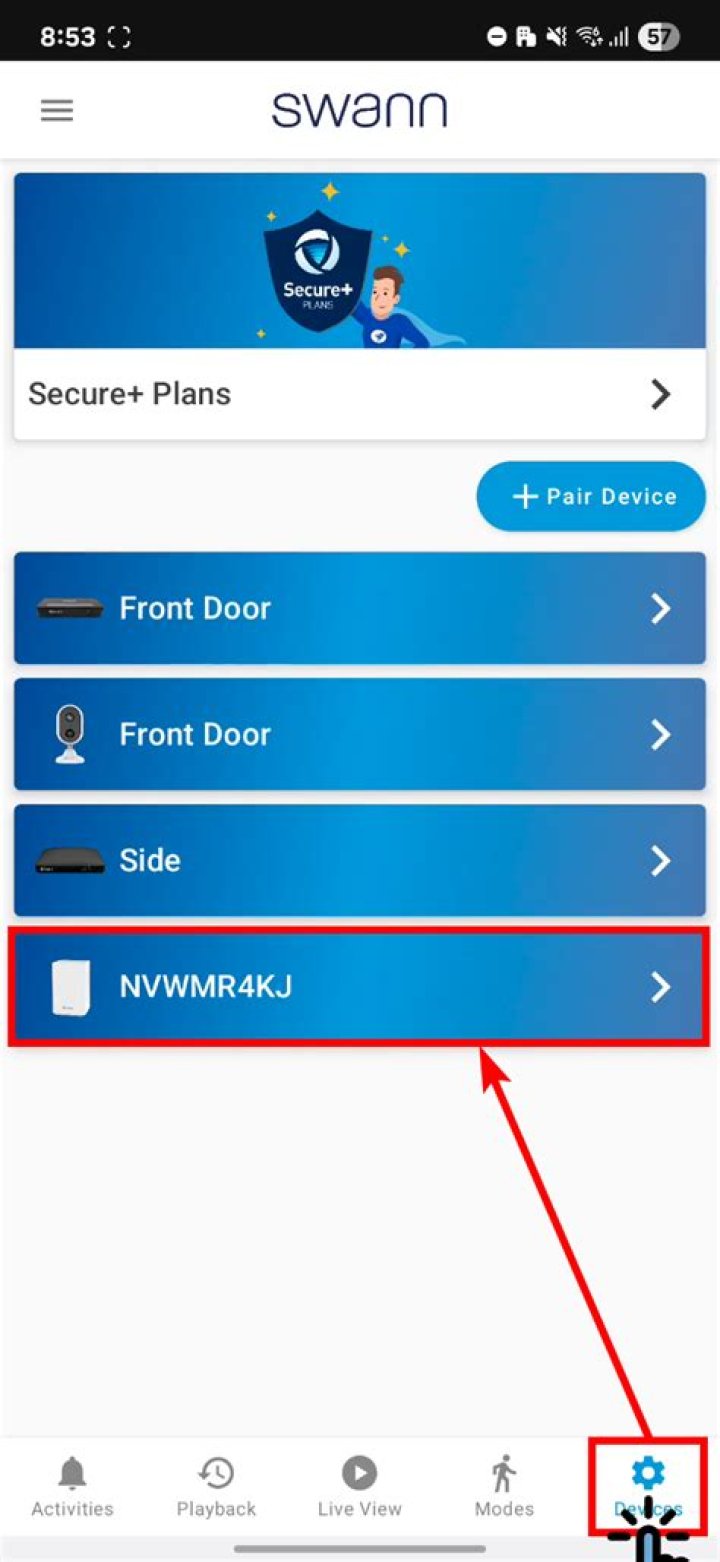Open the Side device row
The image size is (720, 1562).
coord(359,860)
